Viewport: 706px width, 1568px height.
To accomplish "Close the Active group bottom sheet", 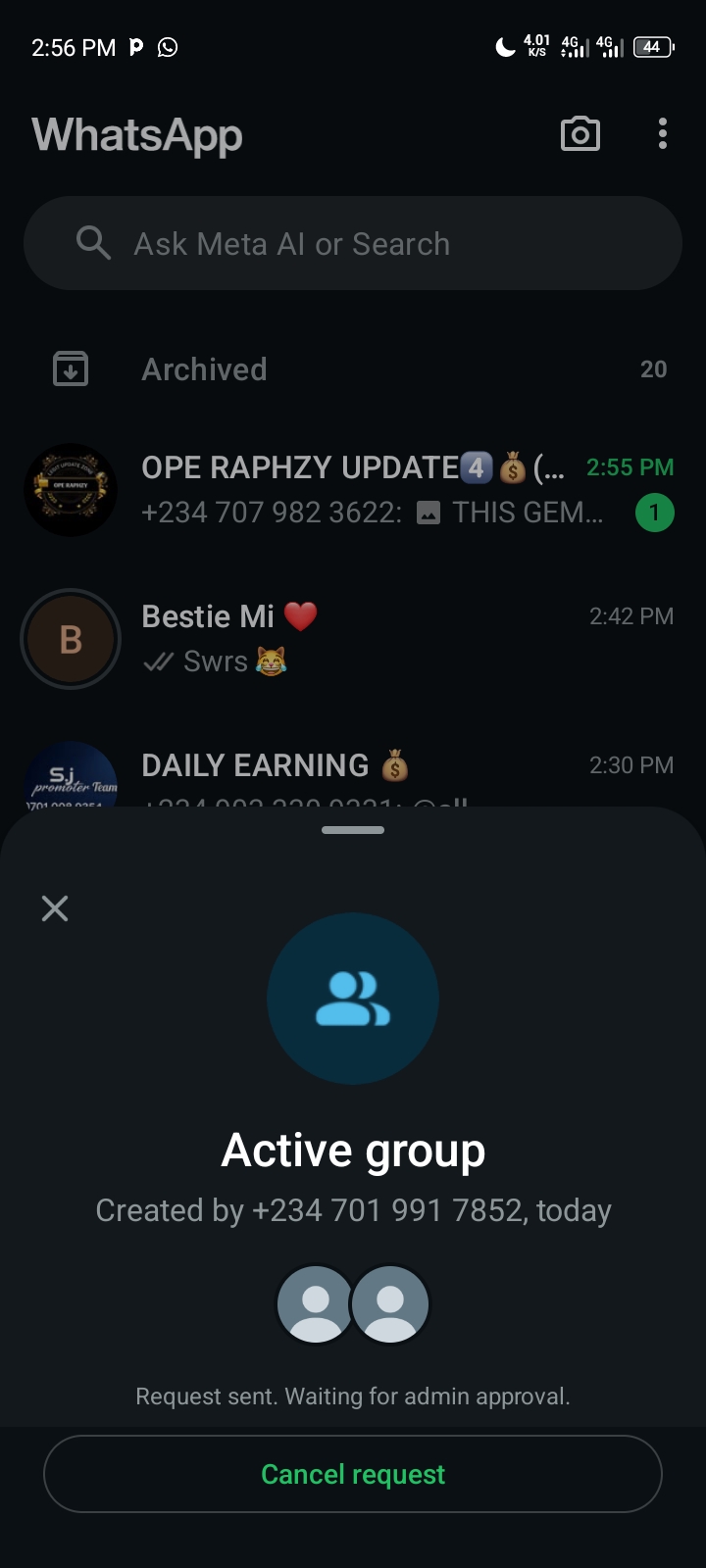I will coord(55,908).
